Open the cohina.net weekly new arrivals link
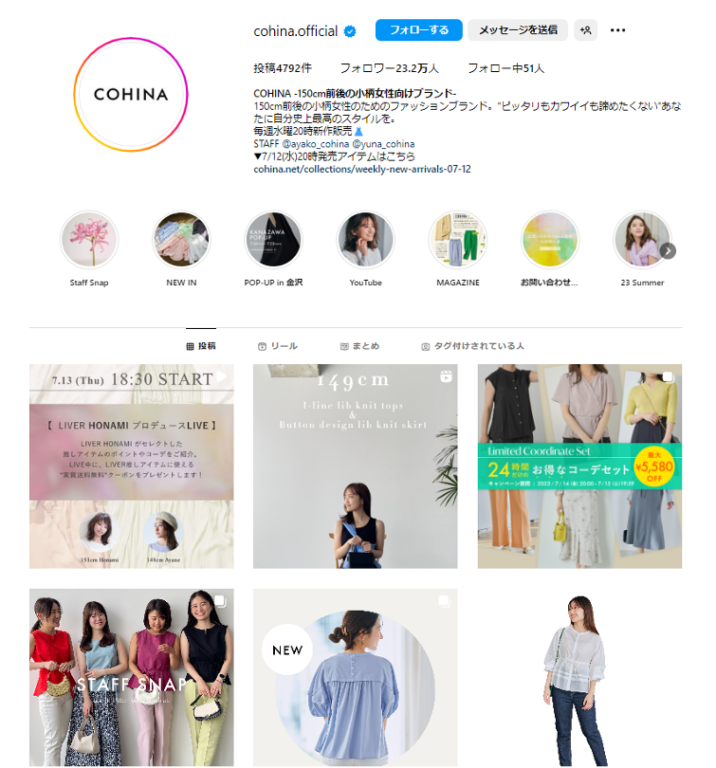The image size is (716, 768). pos(362,169)
